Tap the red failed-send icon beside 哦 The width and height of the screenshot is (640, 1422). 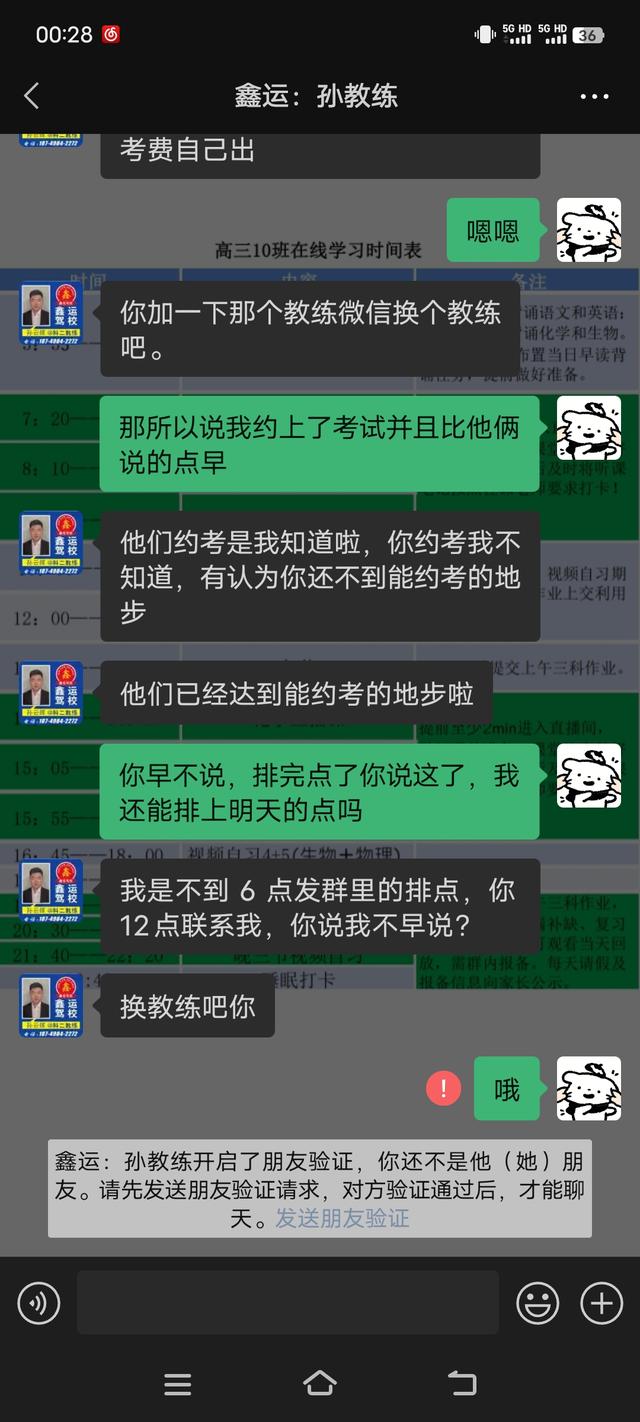point(443,1088)
